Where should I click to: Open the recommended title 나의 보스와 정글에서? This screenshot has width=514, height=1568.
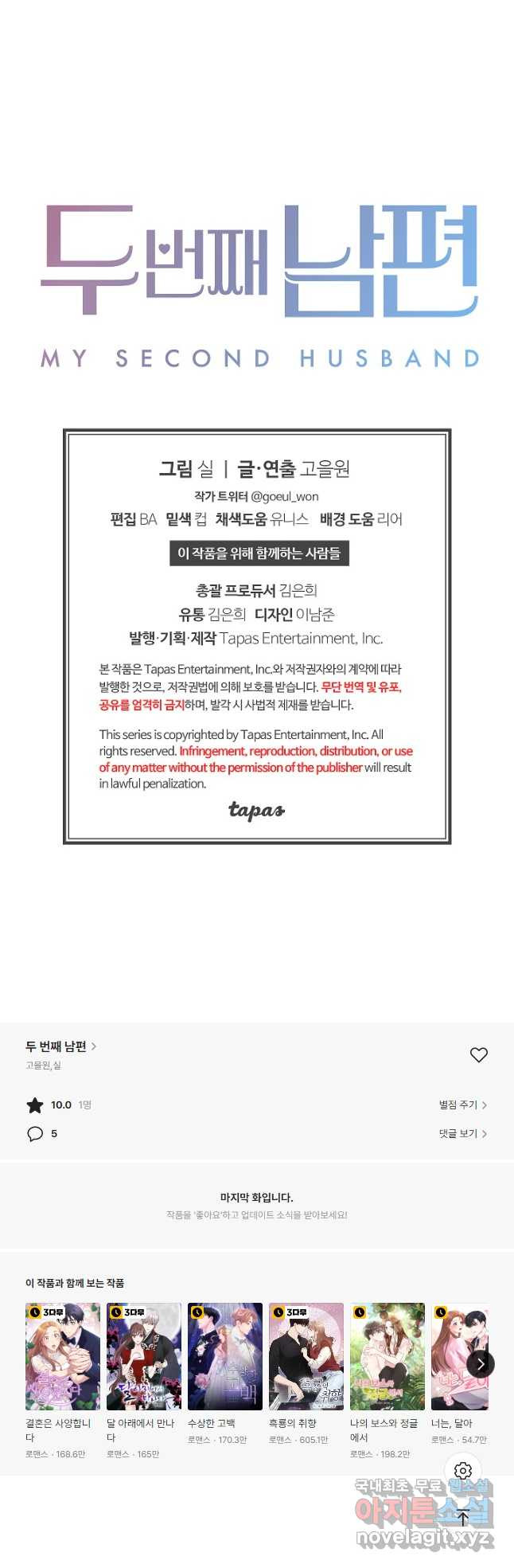[387, 1356]
